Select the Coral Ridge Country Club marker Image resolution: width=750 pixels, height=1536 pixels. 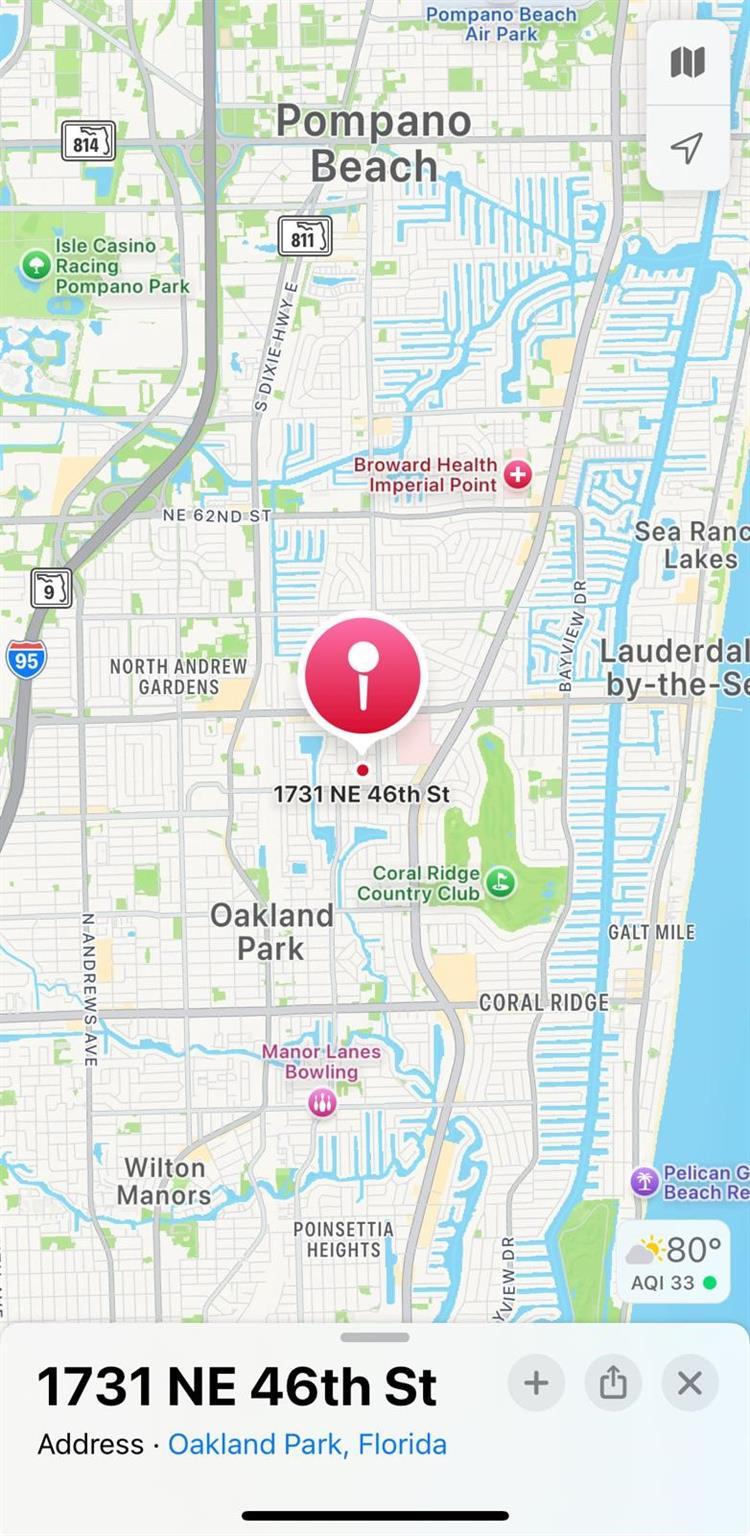pyautogui.click(x=500, y=882)
